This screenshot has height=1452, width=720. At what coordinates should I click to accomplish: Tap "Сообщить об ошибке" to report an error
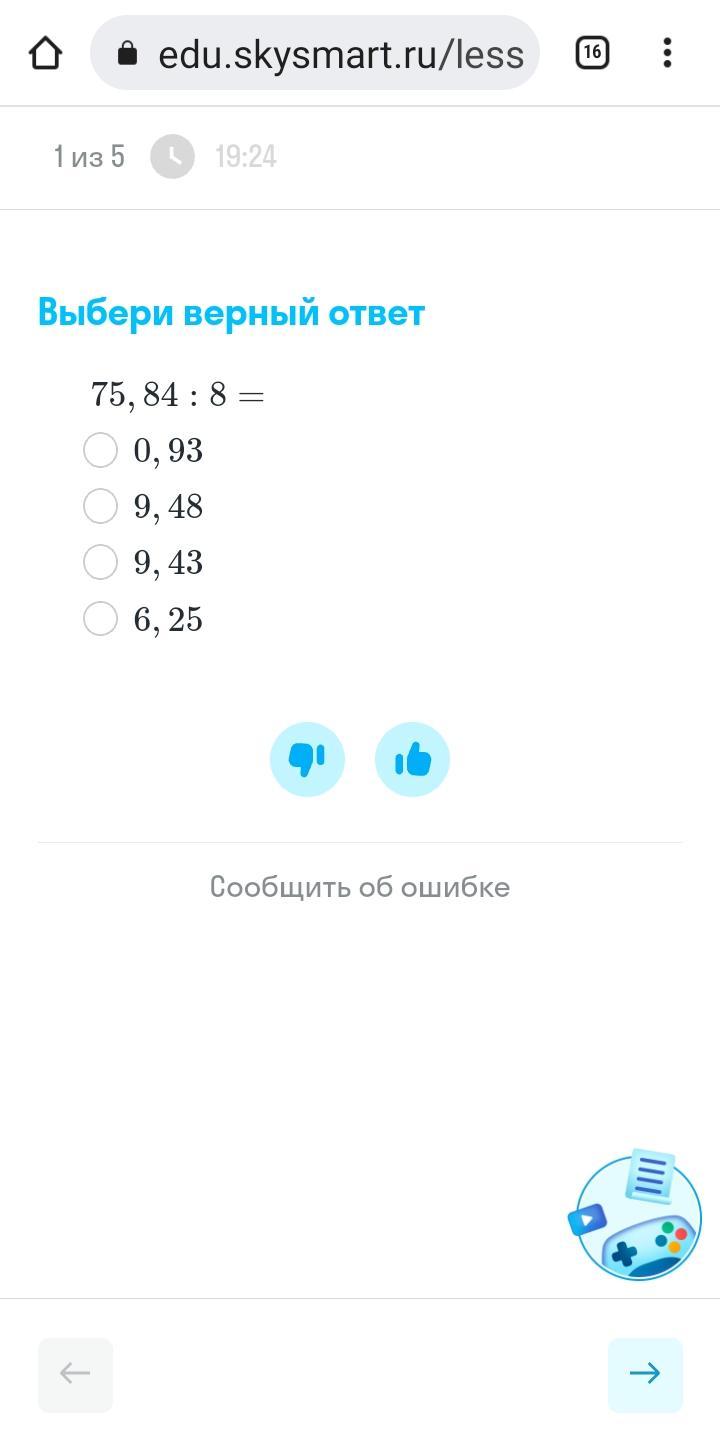pos(360,887)
